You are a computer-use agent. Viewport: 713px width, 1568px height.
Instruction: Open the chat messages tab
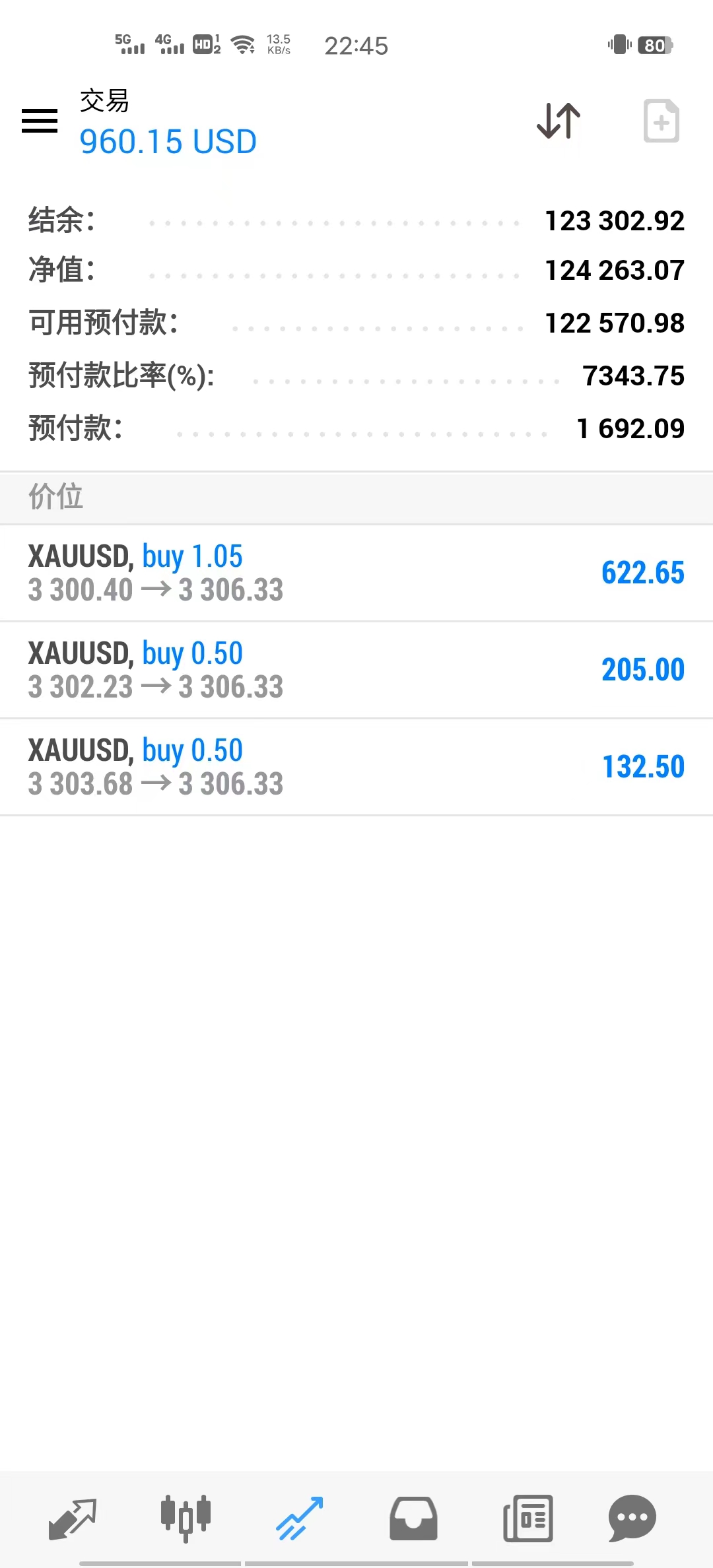[x=632, y=1518]
